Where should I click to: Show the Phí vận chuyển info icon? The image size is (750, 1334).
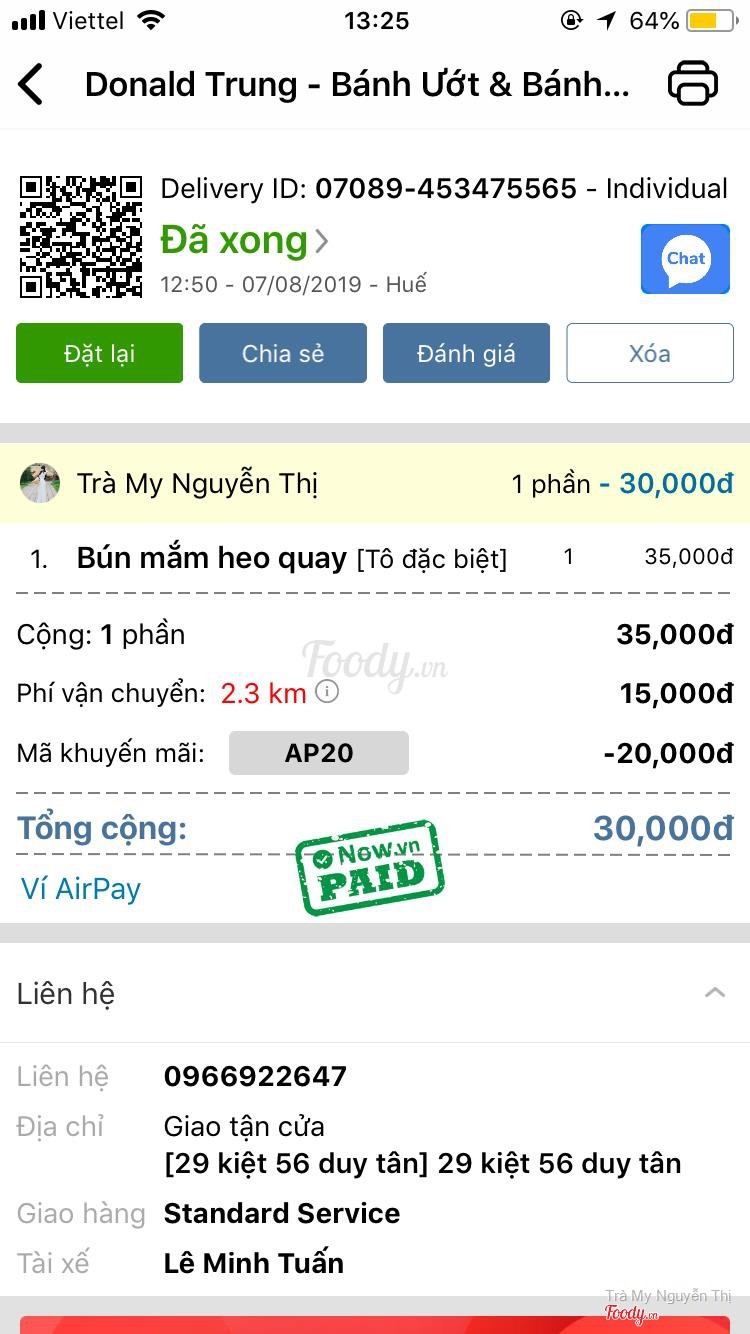327,692
